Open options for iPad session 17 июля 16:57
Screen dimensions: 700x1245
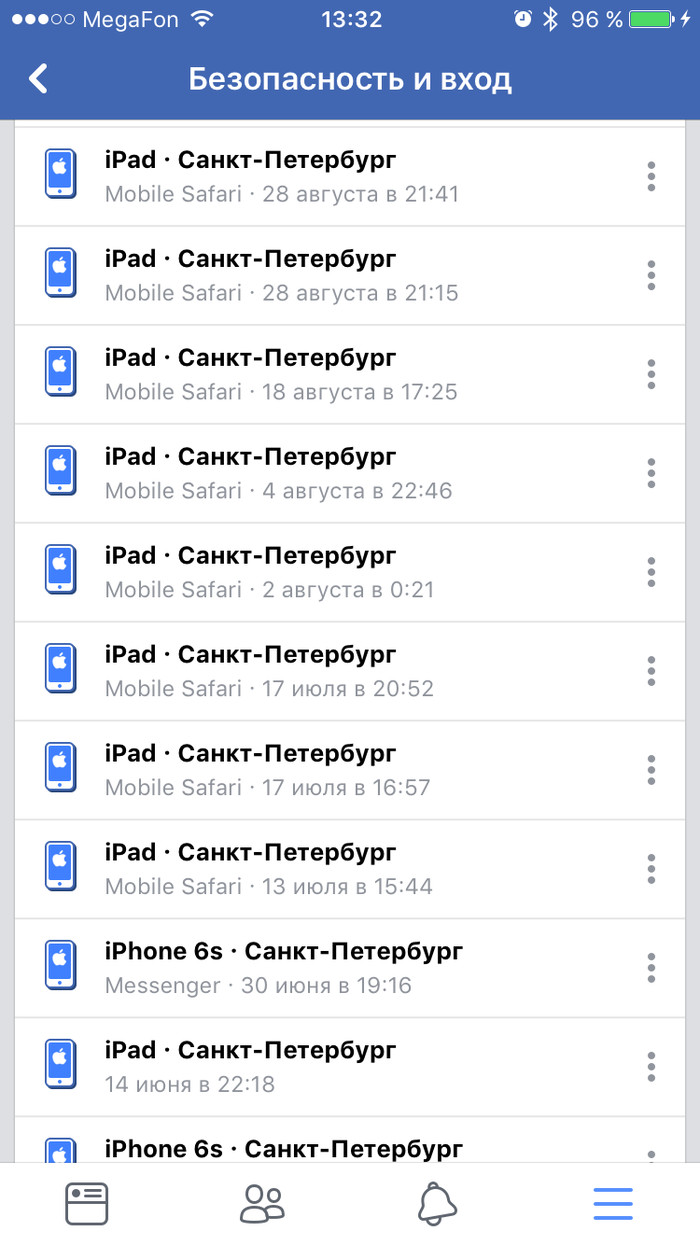click(x=651, y=770)
